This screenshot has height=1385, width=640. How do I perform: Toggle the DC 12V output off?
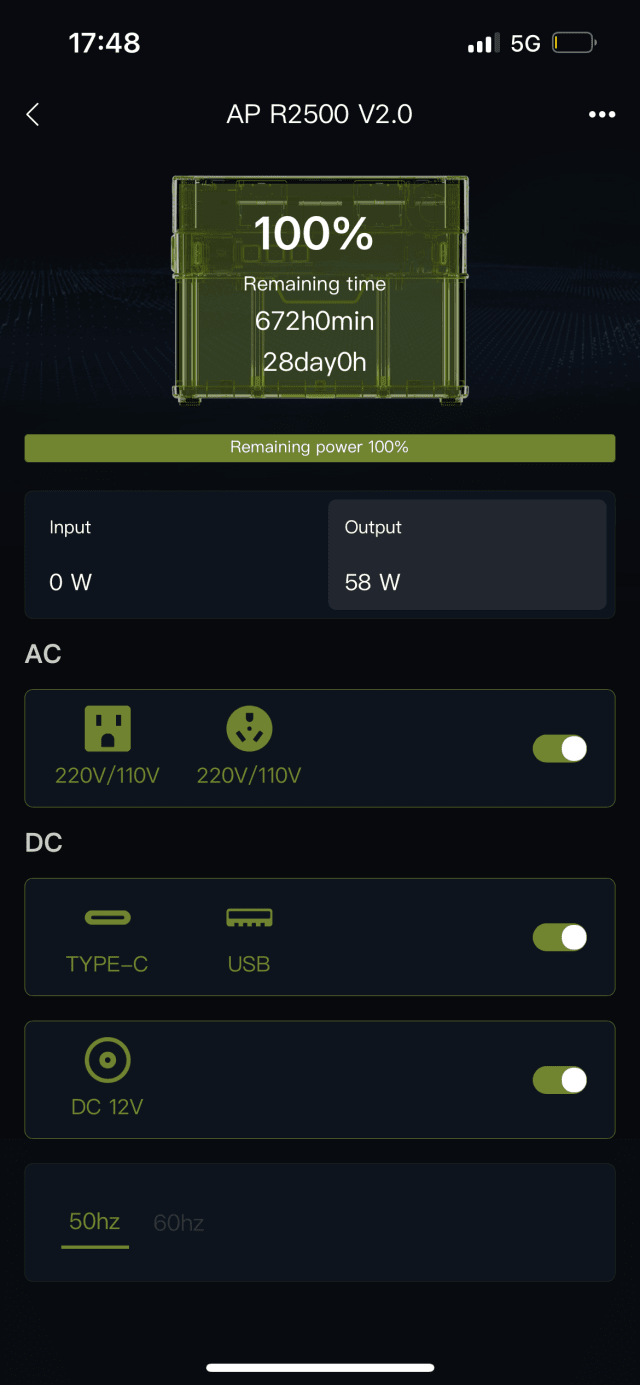click(560, 1080)
